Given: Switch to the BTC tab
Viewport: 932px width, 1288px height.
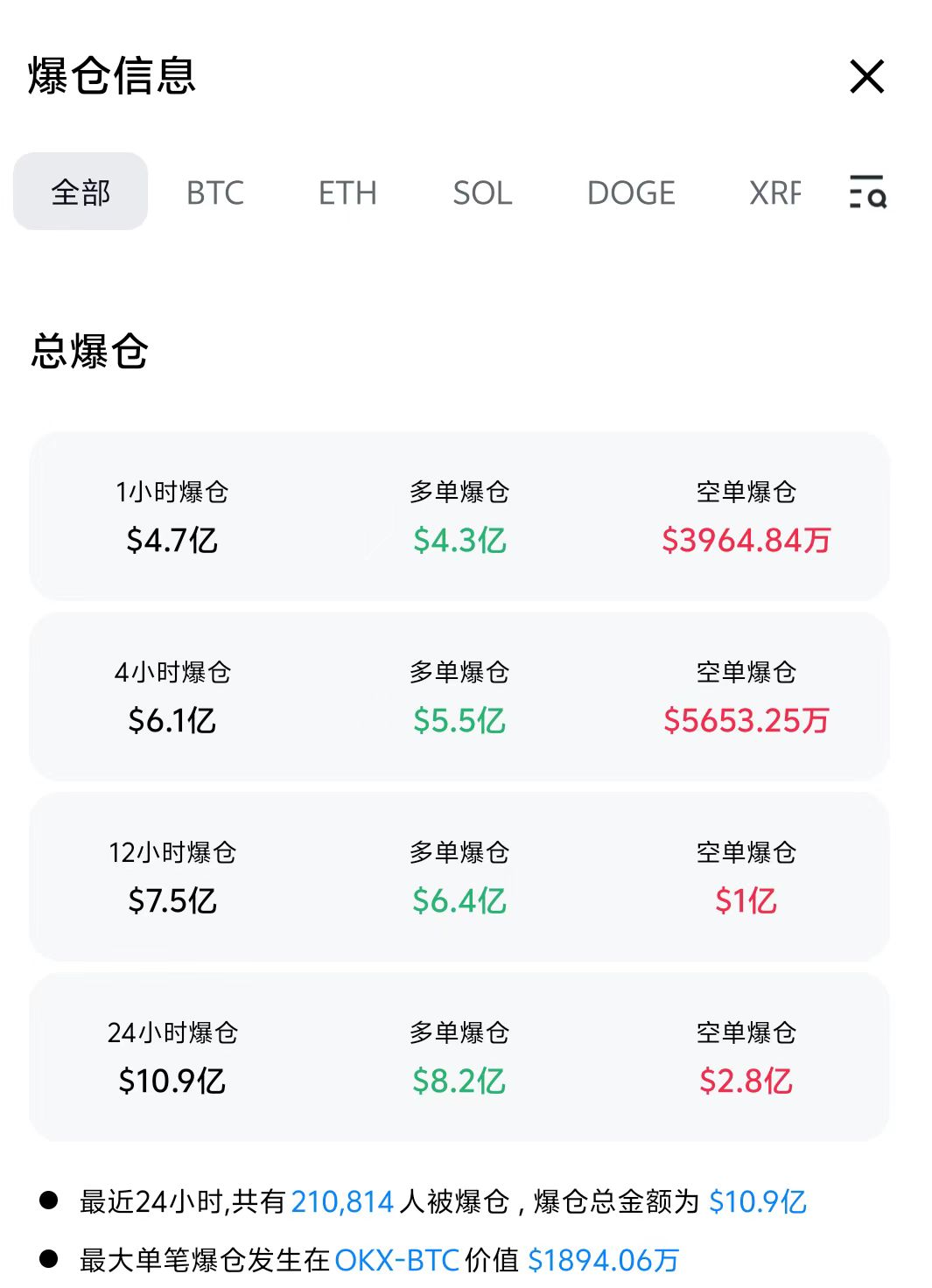Looking at the screenshot, I should (215, 192).
